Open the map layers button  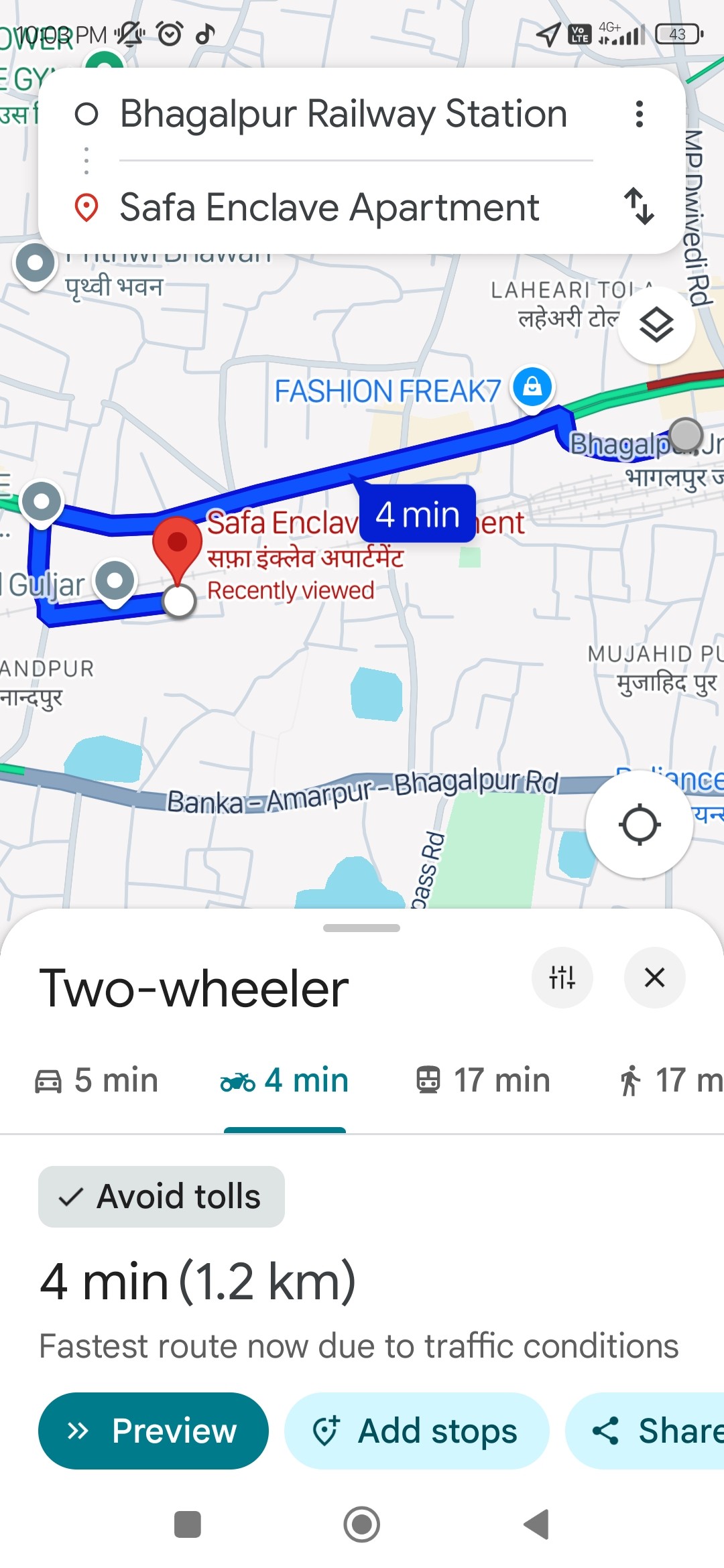click(656, 326)
